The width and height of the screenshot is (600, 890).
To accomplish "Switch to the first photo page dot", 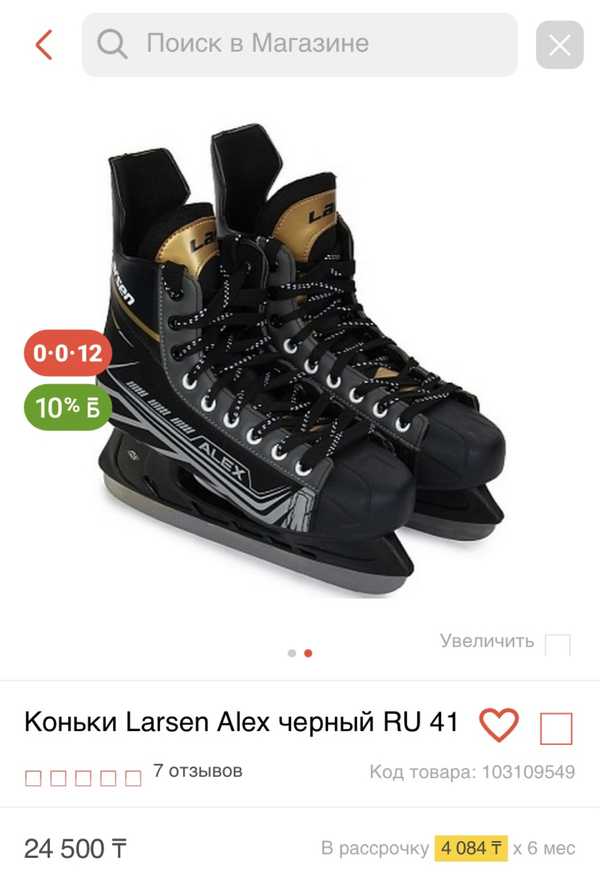I will [x=291, y=653].
